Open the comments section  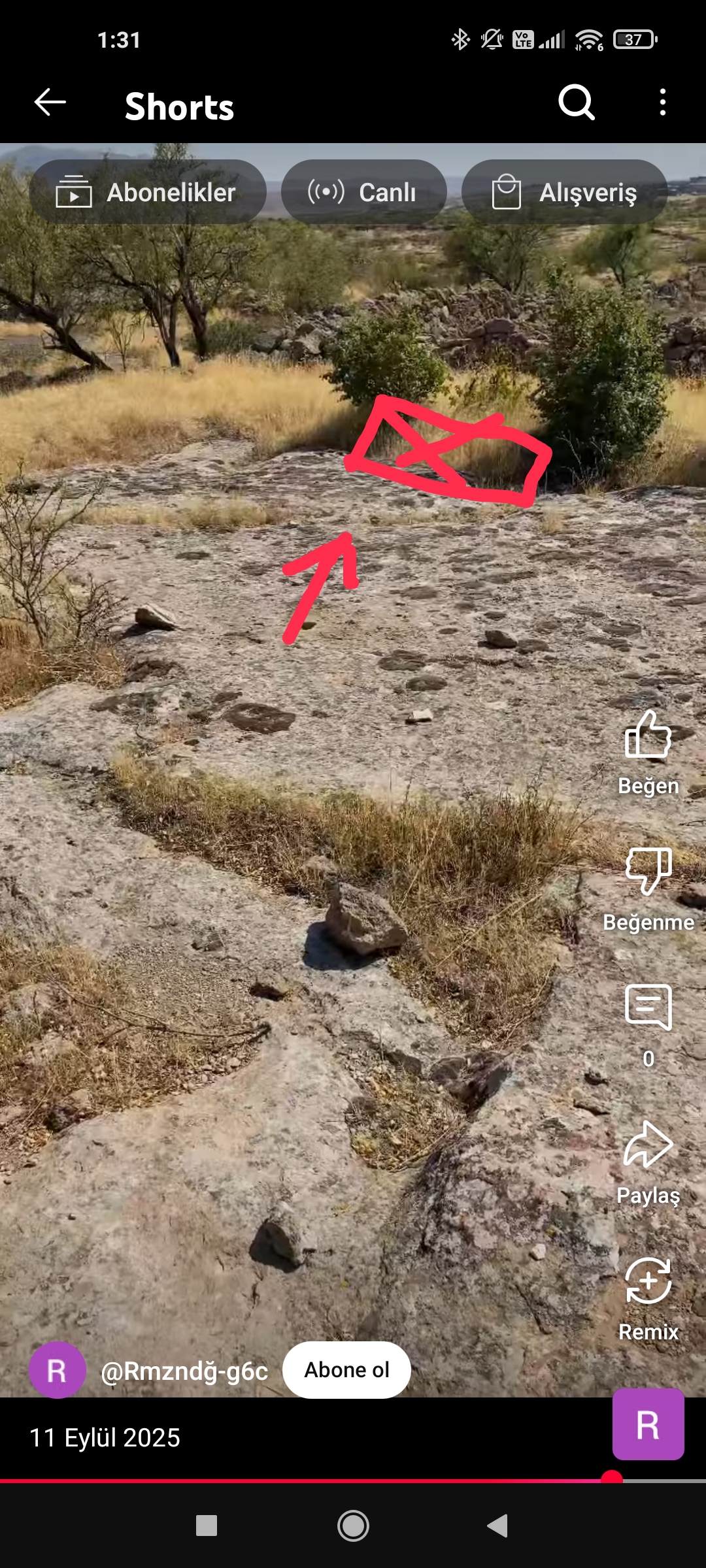coord(648,1007)
